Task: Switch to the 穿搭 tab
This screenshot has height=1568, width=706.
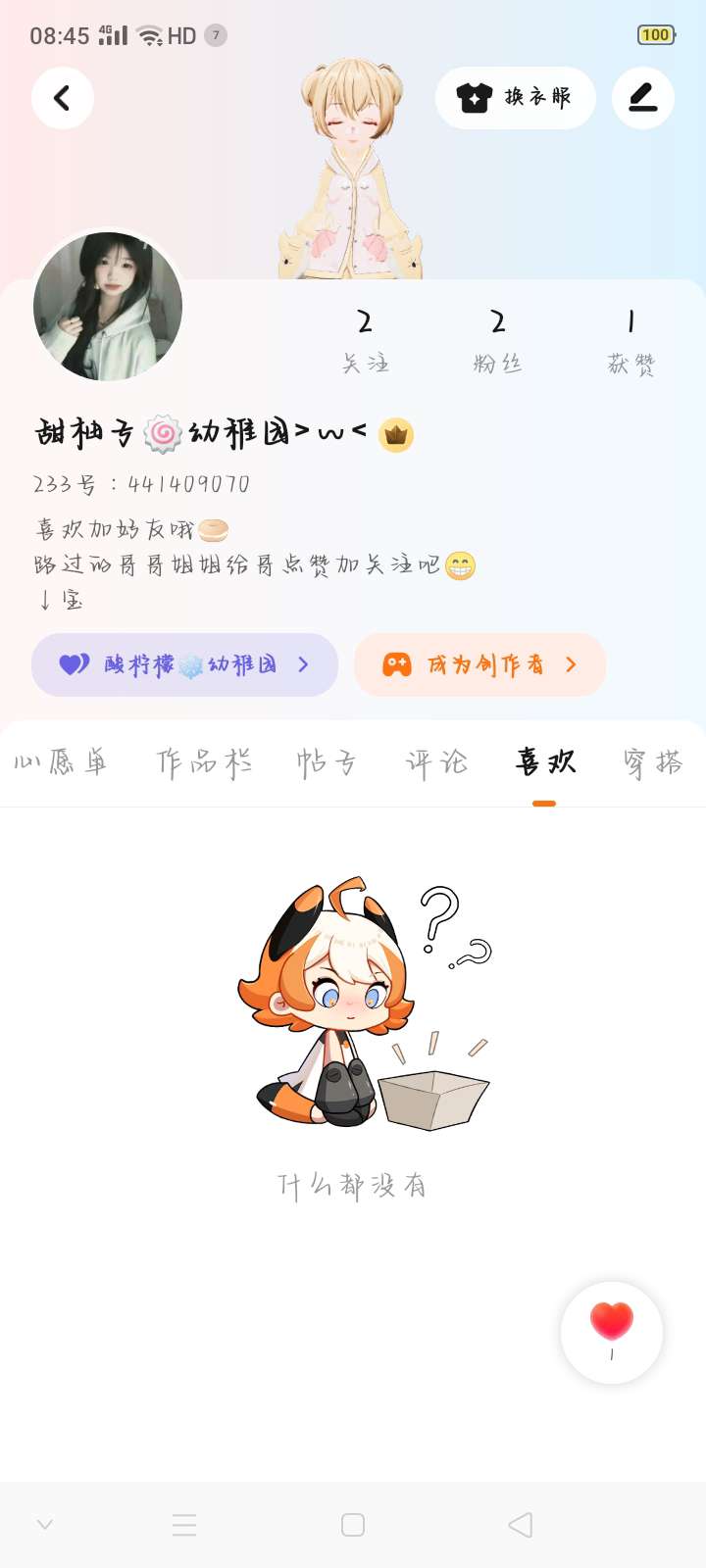Action: 653,762
